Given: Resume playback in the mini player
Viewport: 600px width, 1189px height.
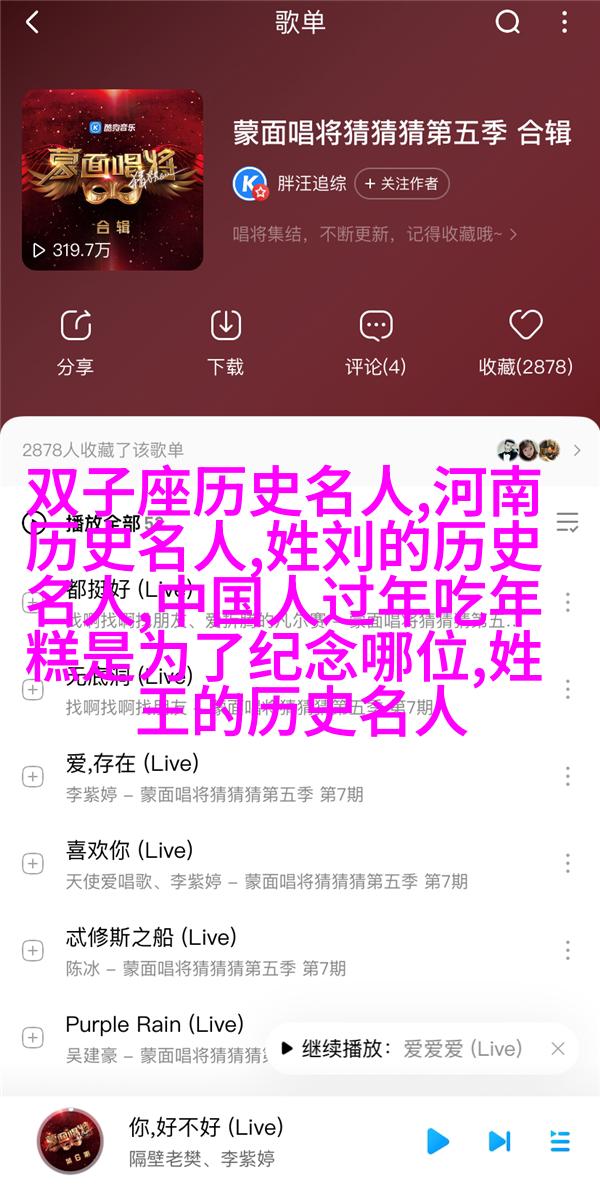Looking at the screenshot, I should (437, 1140).
